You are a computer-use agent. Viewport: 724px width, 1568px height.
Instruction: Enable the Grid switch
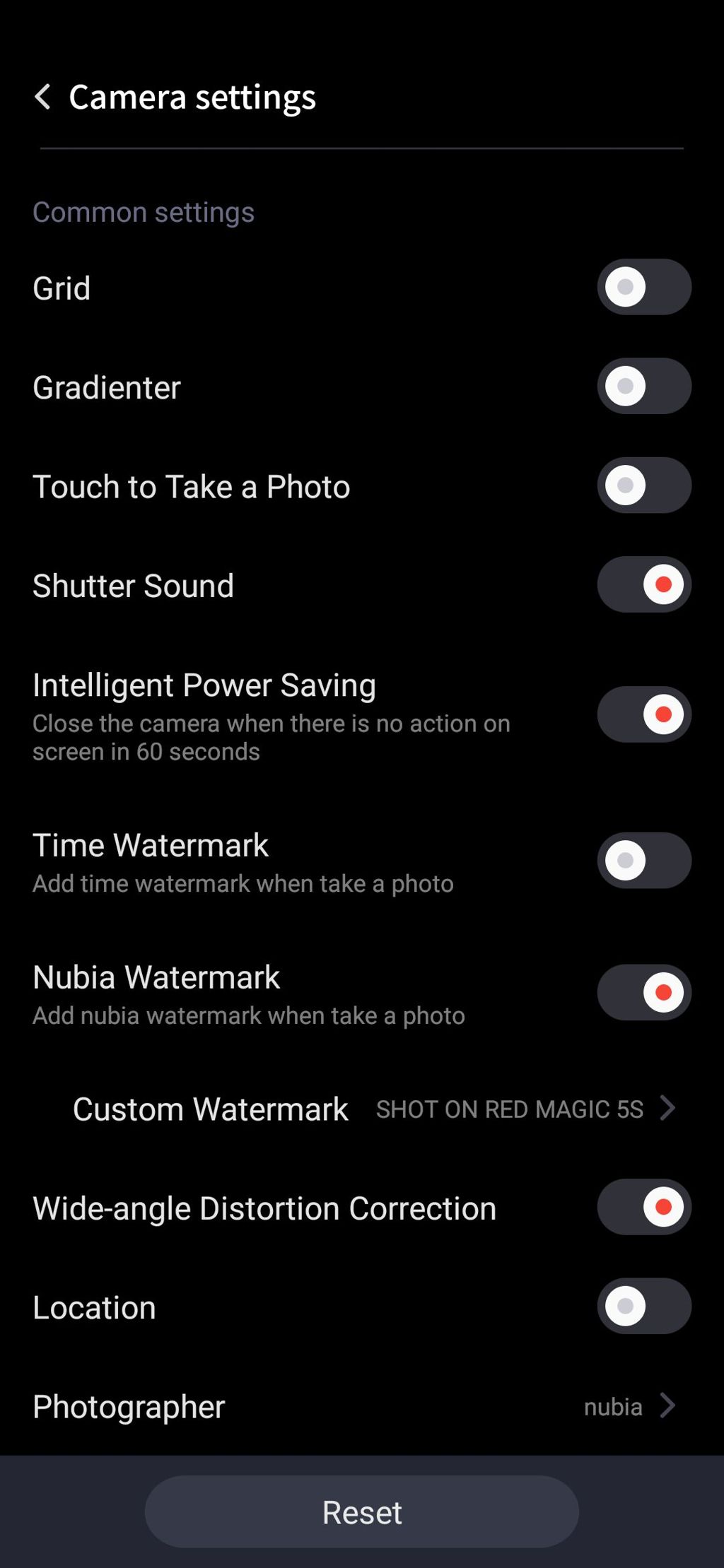[643, 287]
